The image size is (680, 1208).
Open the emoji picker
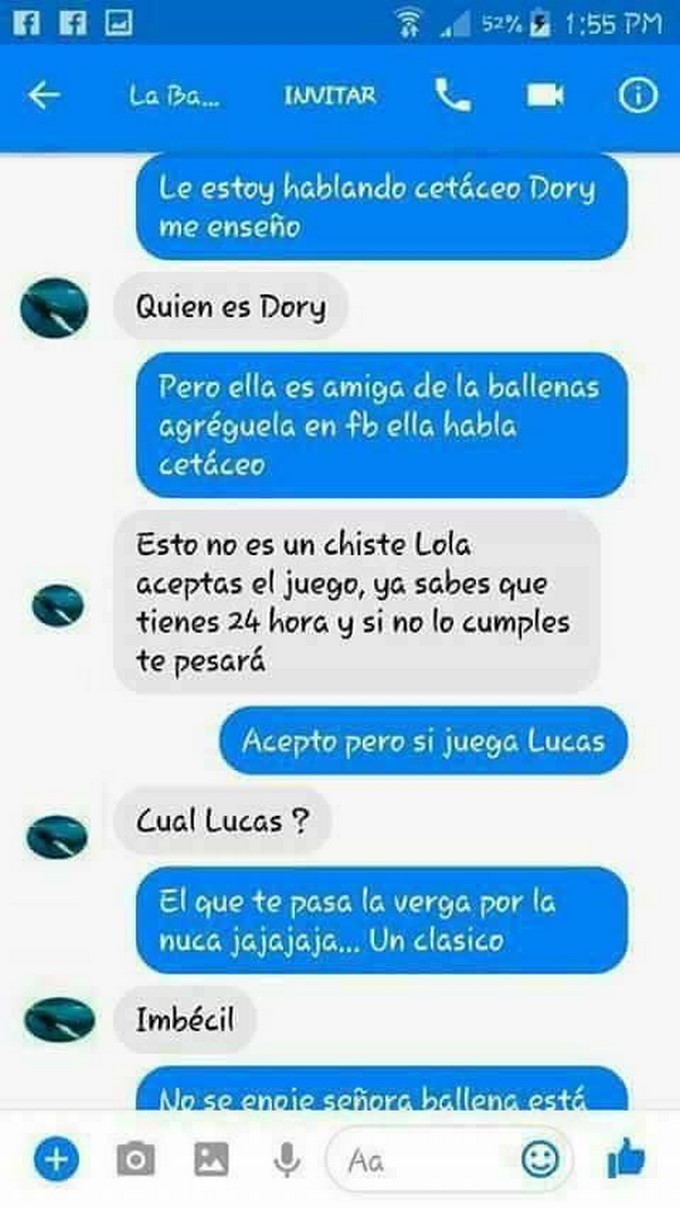[540, 1160]
